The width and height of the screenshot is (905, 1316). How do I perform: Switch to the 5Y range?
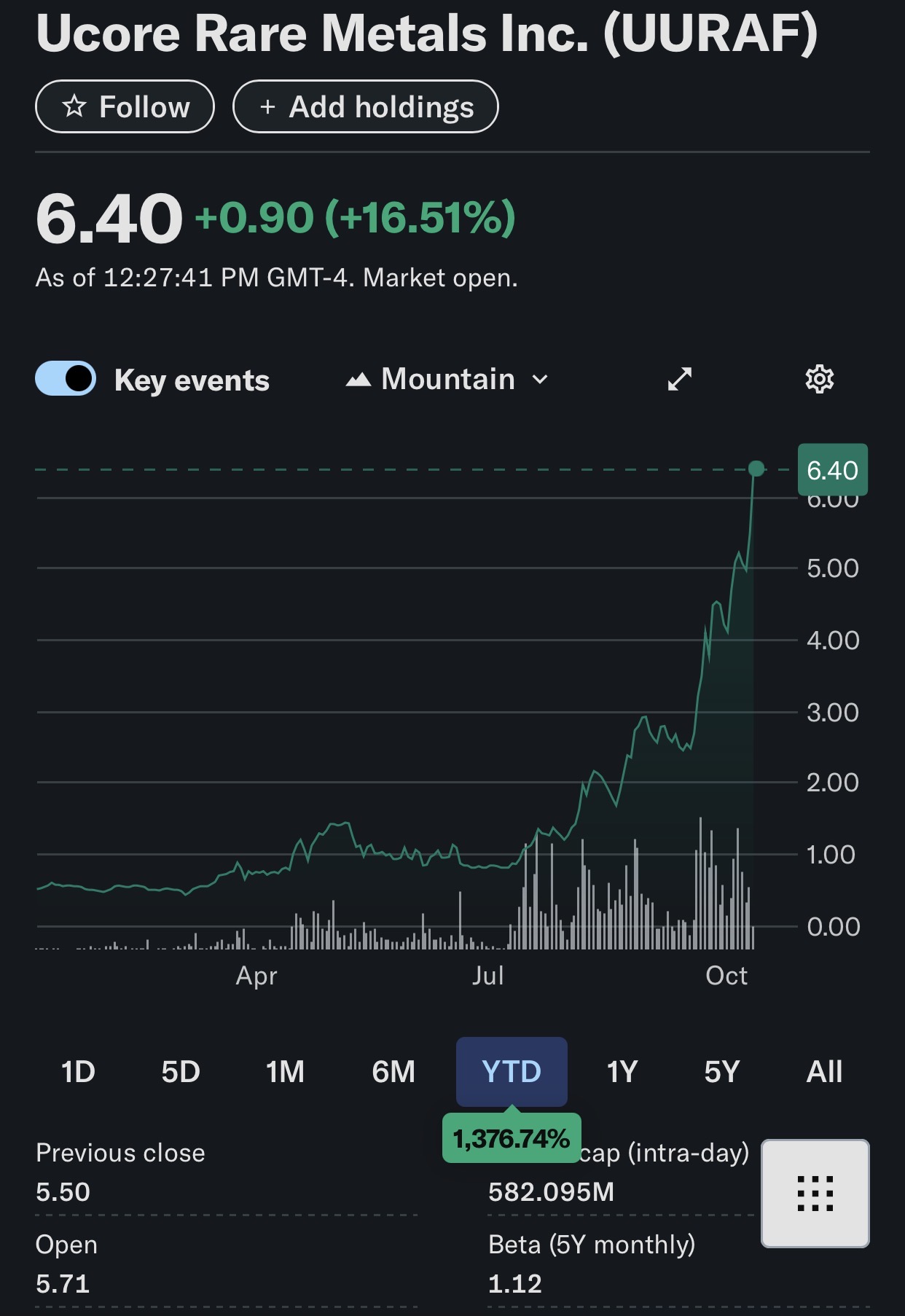pyautogui.click(x=722, y=1072)
